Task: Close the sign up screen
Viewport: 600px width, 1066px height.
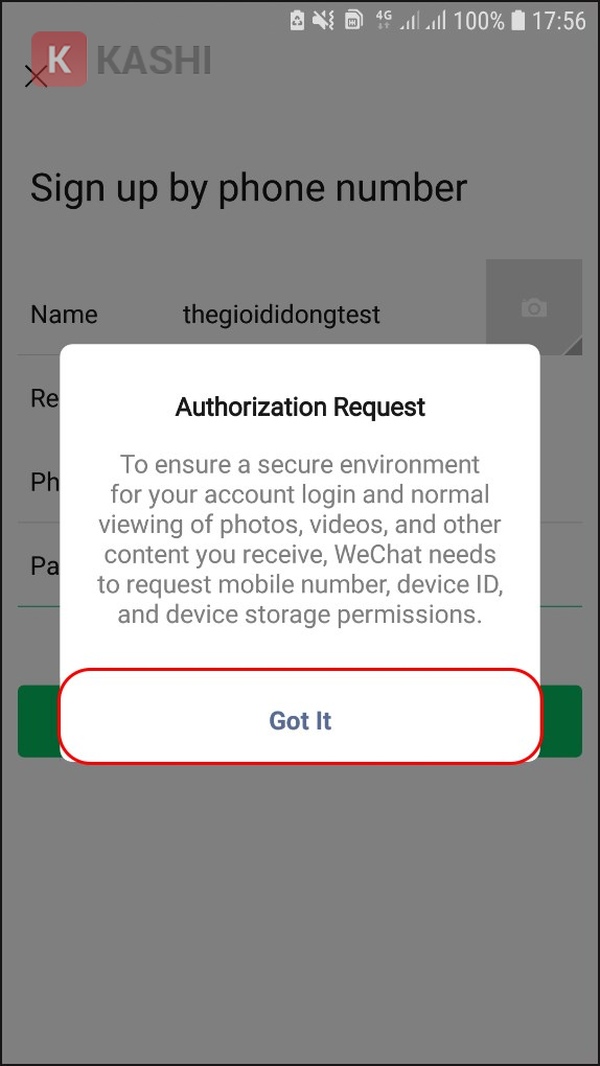Action: [x=35, y=77]
